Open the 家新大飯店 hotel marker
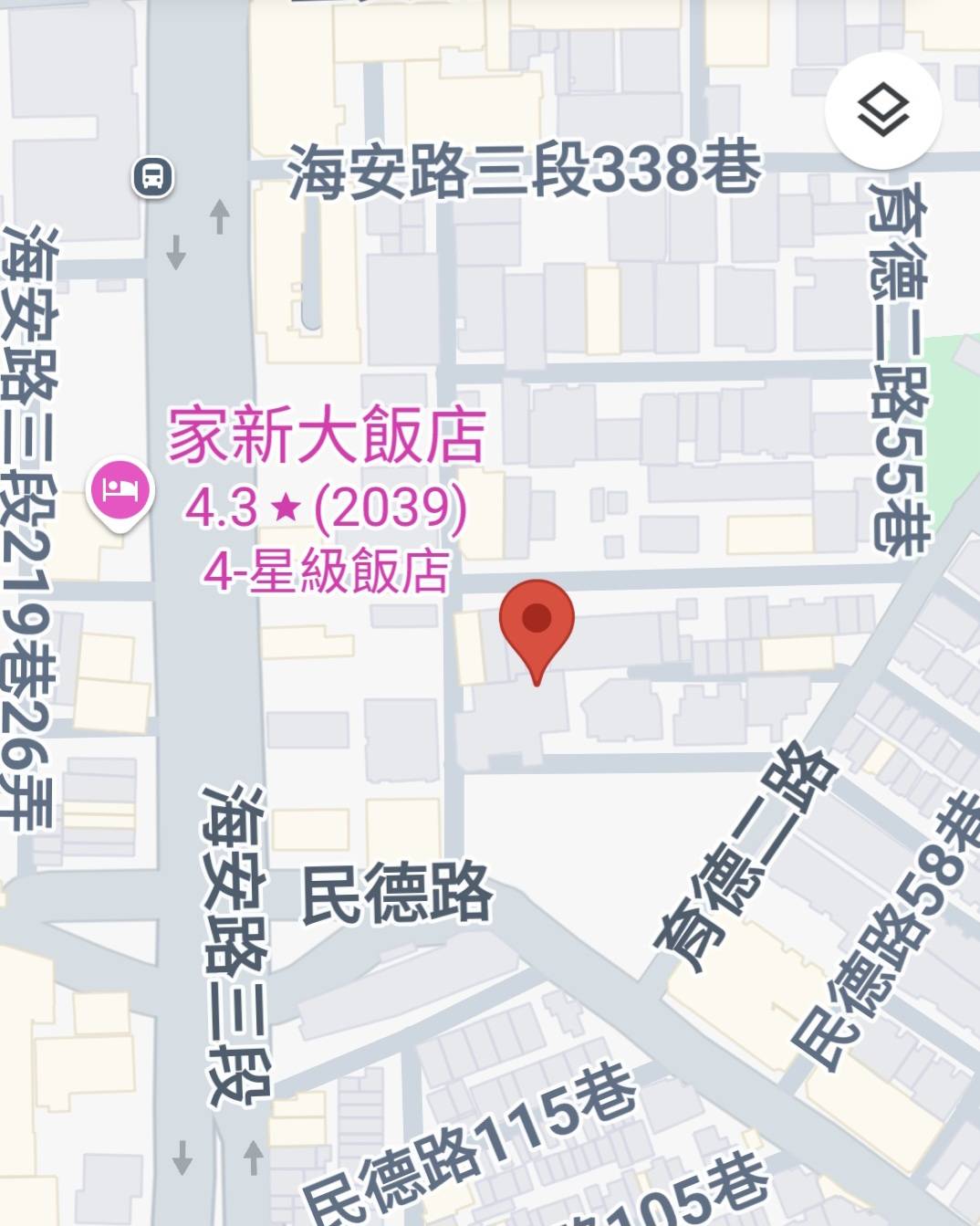 120,490
